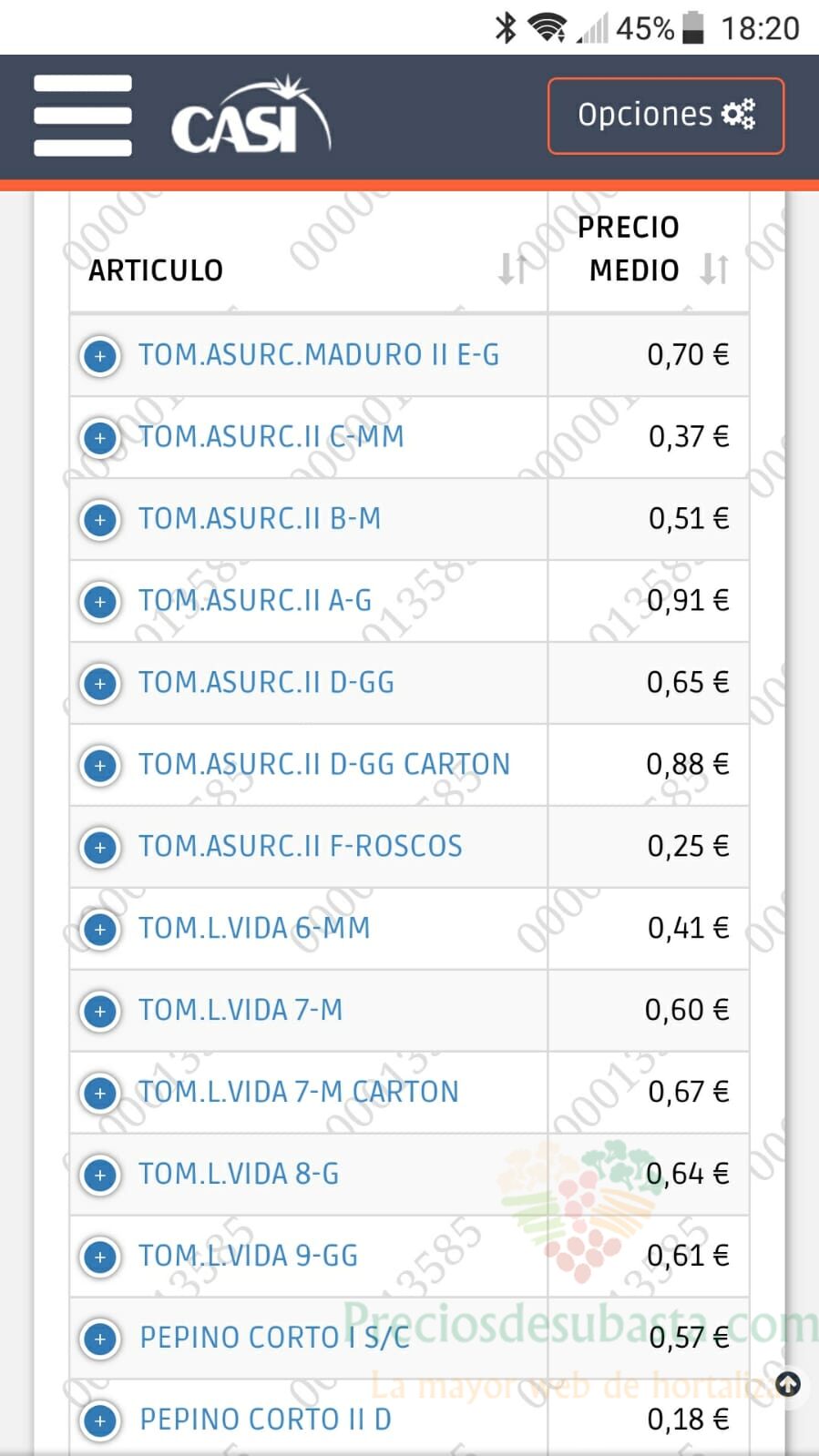Viewport: 819px width, 1456px height.
Task: Expand the PEPINO CORTO I S/C row
Action: coord(100,1339)
